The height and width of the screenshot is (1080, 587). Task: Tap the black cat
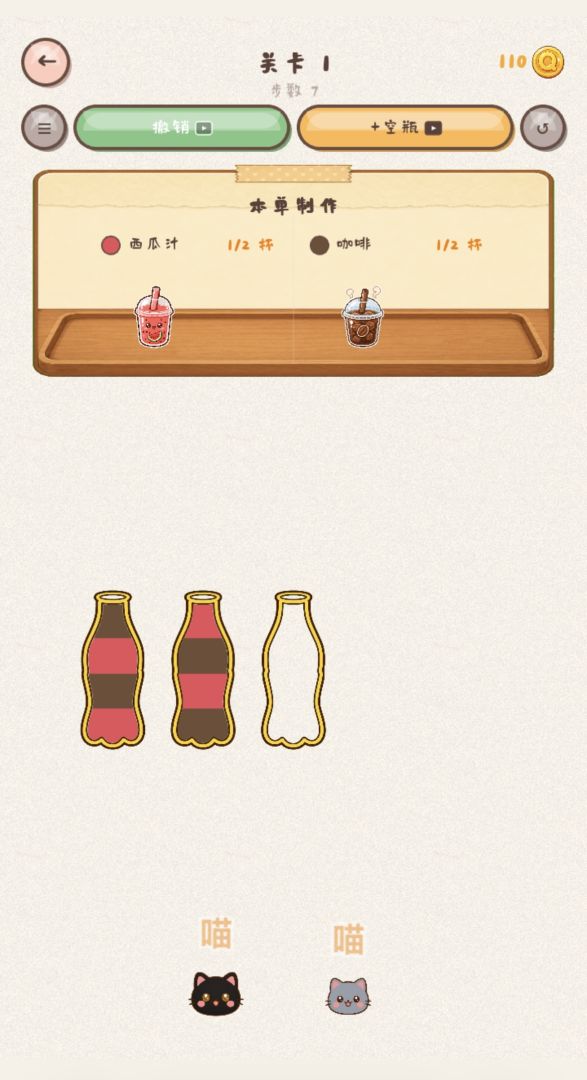point(216,993)
